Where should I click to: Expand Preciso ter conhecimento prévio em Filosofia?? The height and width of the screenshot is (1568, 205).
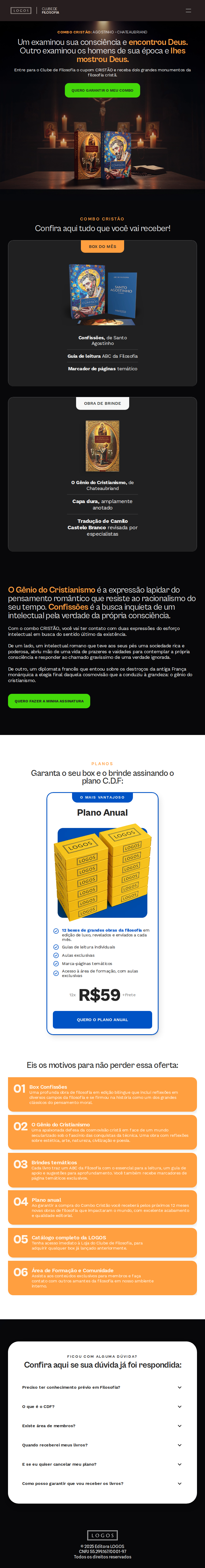point(102,1387)
